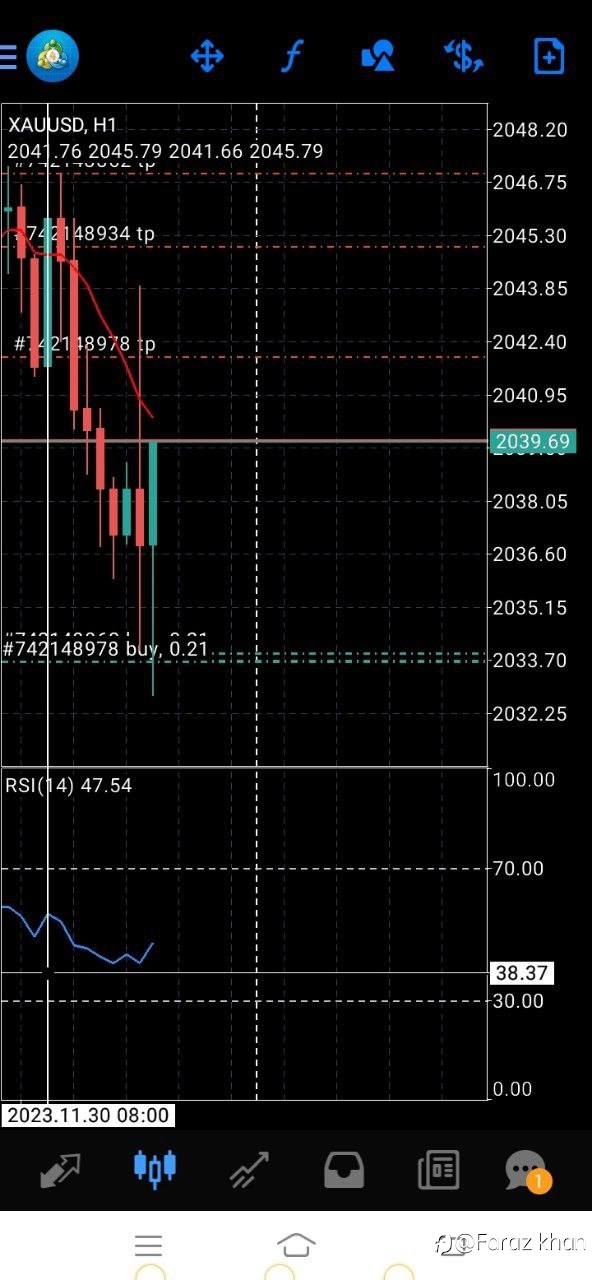Open the system recent apps menu

[x=148, y=1245]
